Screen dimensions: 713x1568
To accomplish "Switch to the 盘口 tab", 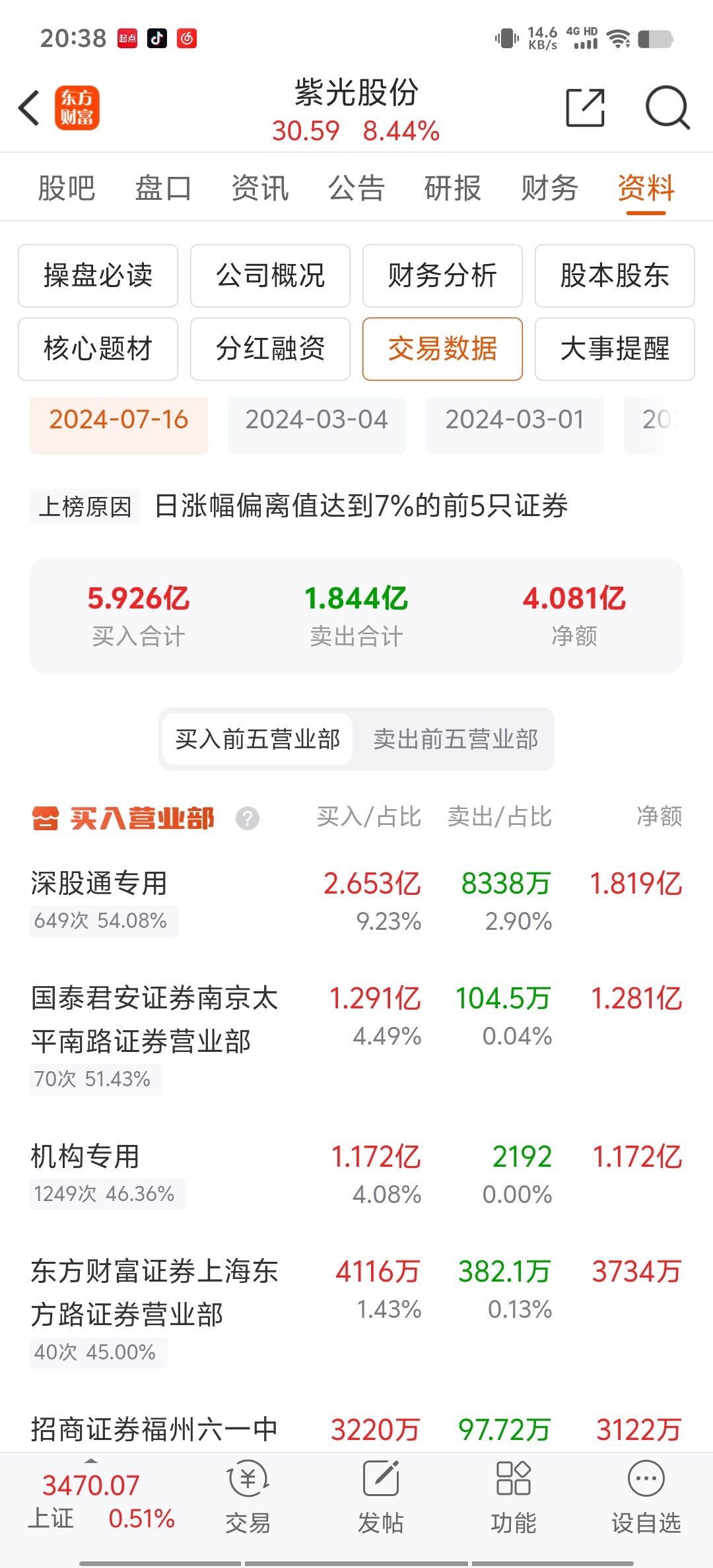I will click(x=163, y=189).
